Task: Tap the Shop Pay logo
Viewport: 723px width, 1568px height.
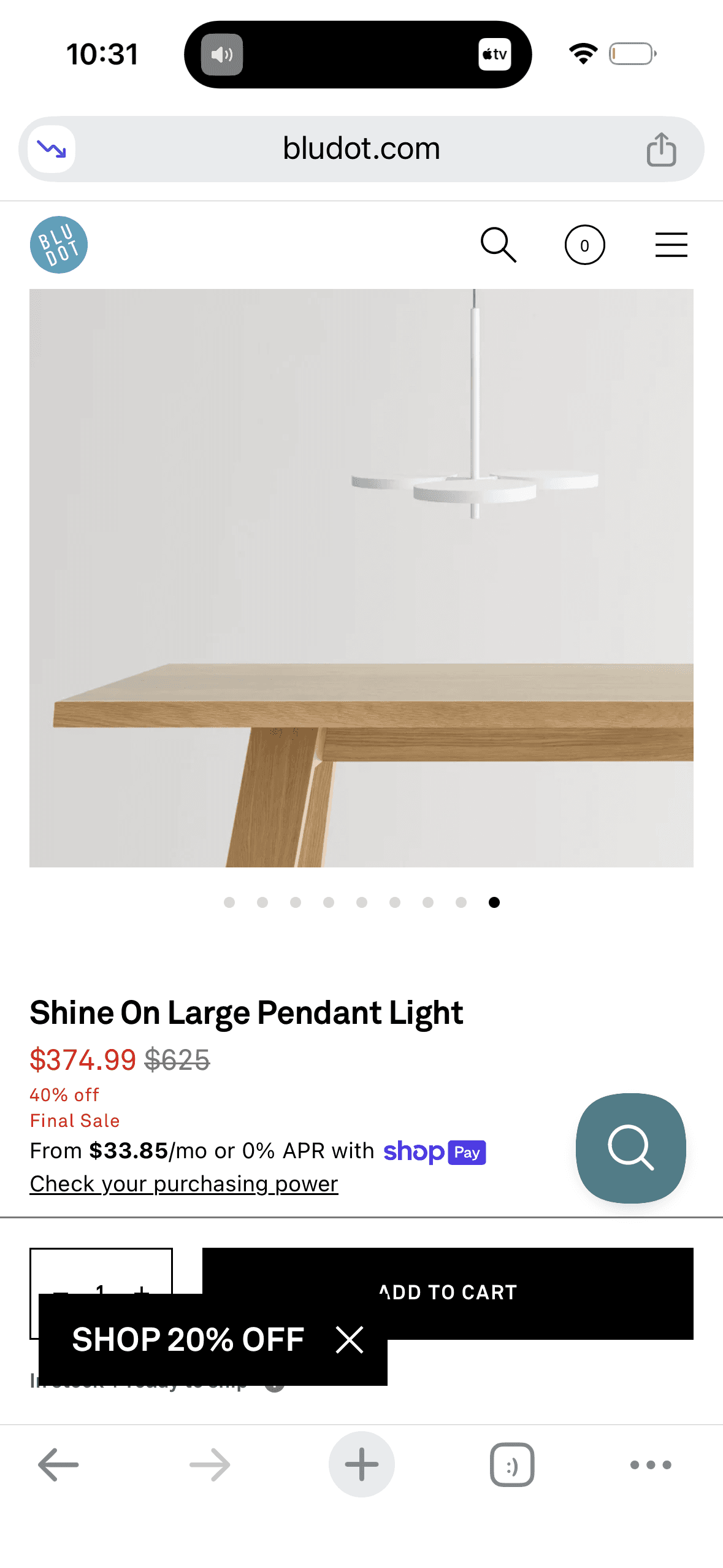Action: (x=434, y=1151)
